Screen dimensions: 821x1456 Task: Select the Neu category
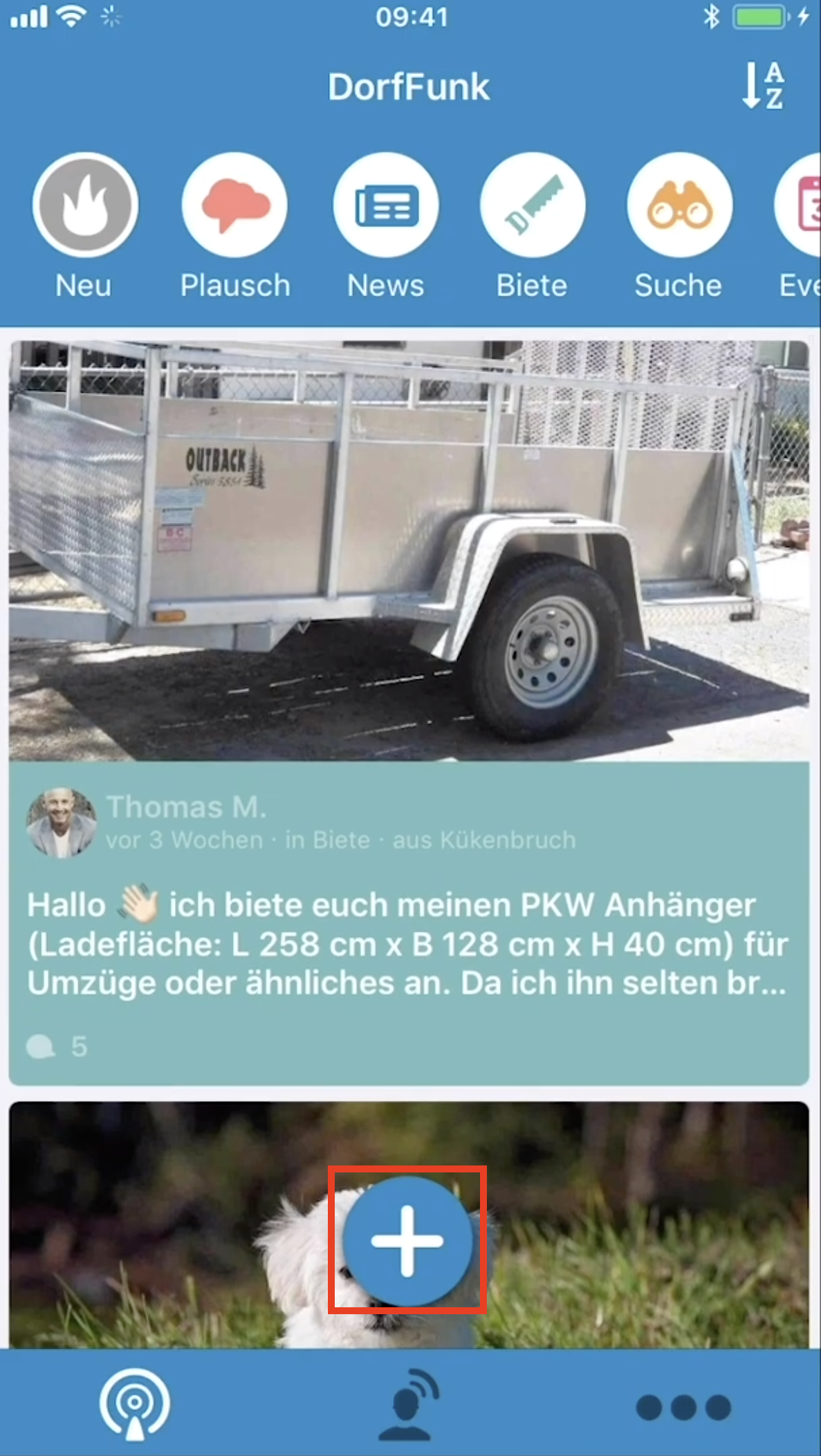point(85,205)
